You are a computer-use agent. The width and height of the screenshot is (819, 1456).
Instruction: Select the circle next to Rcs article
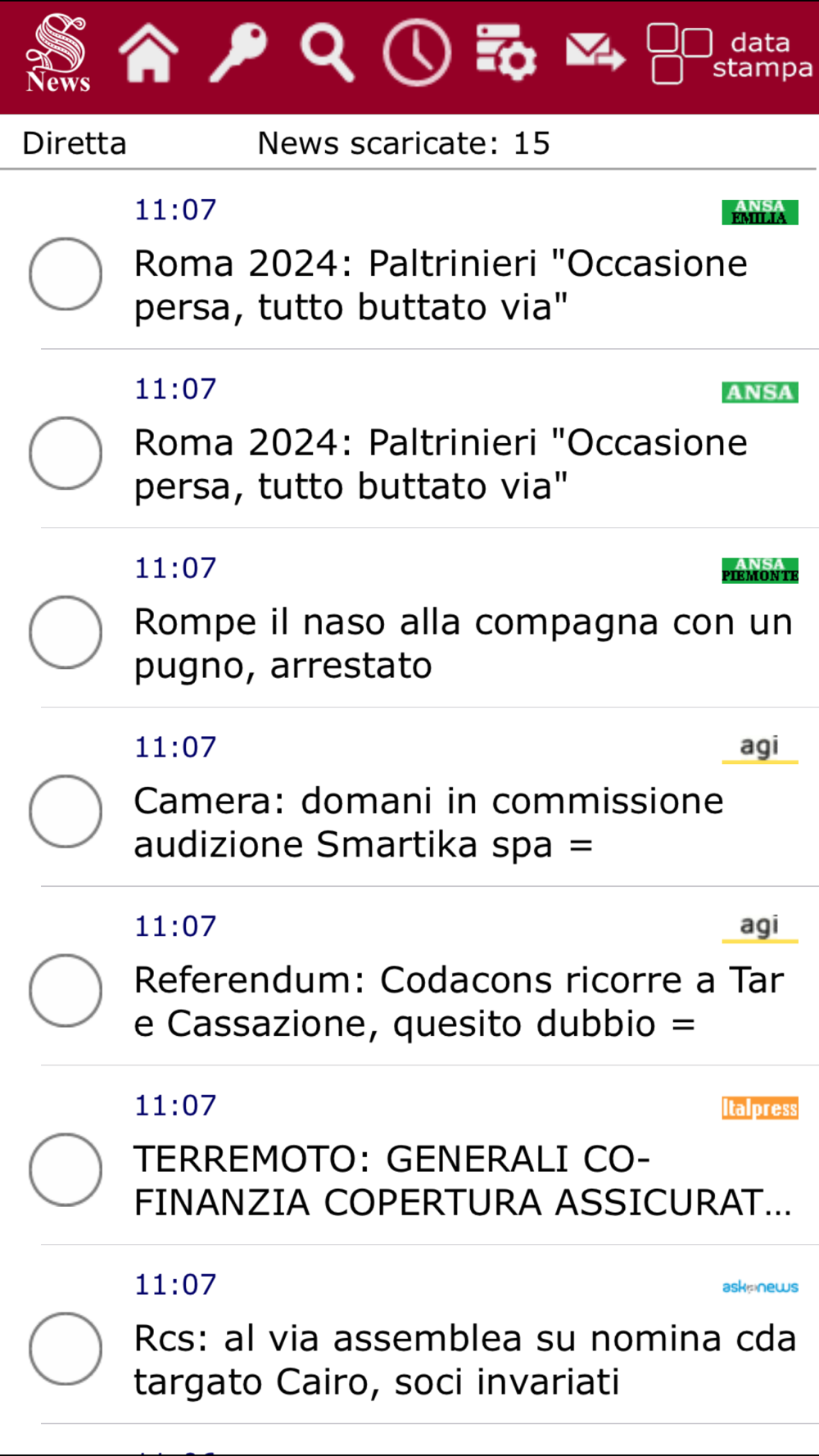pos(66,1349)
